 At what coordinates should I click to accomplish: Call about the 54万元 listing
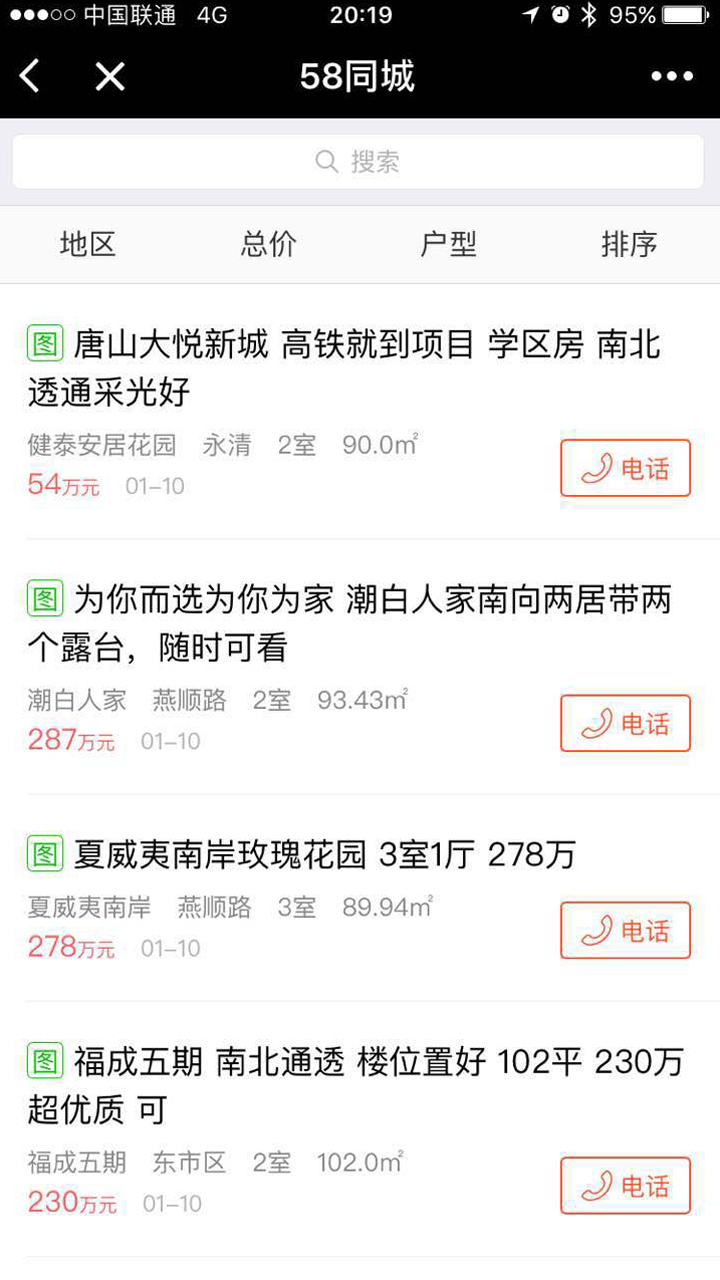625,468
